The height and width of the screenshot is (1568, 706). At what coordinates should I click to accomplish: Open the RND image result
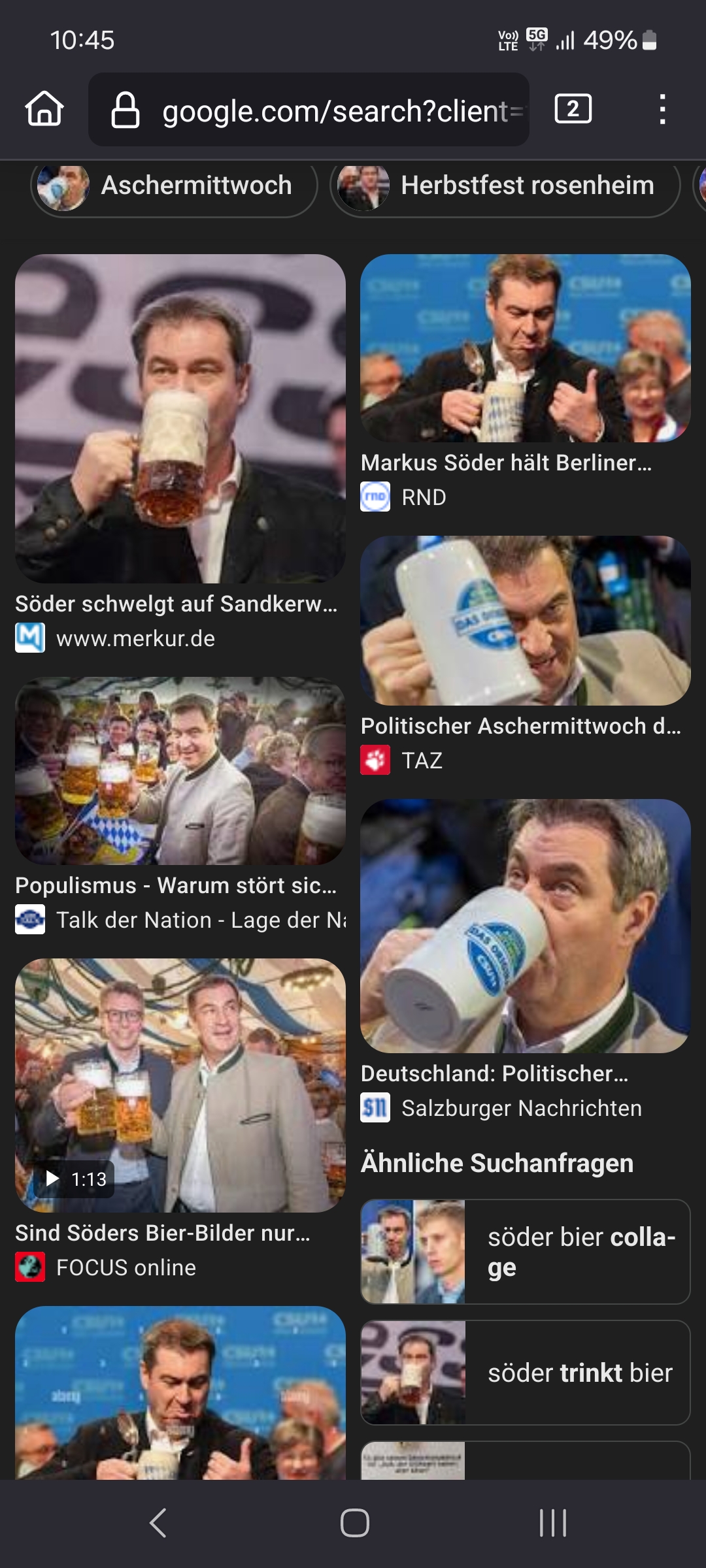pos(525,348)
